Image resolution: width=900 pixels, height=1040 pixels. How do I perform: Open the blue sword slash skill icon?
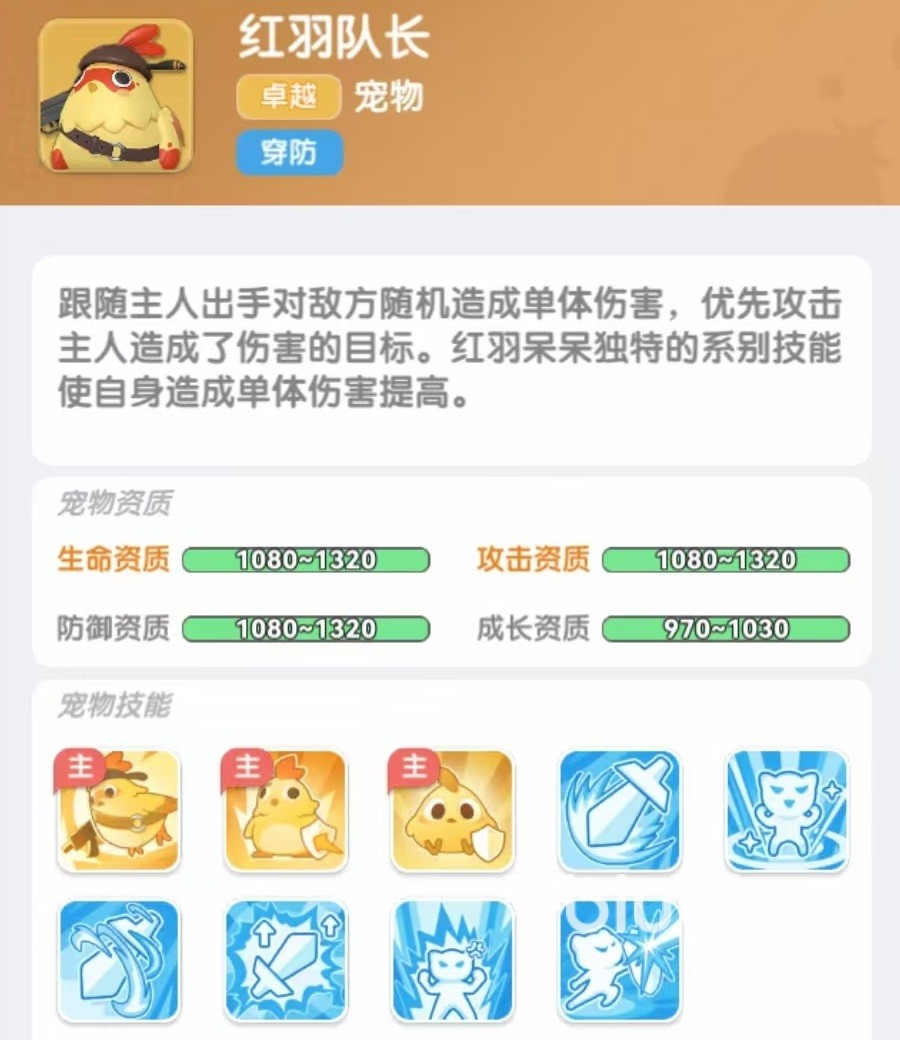click(x=619, y=810)
